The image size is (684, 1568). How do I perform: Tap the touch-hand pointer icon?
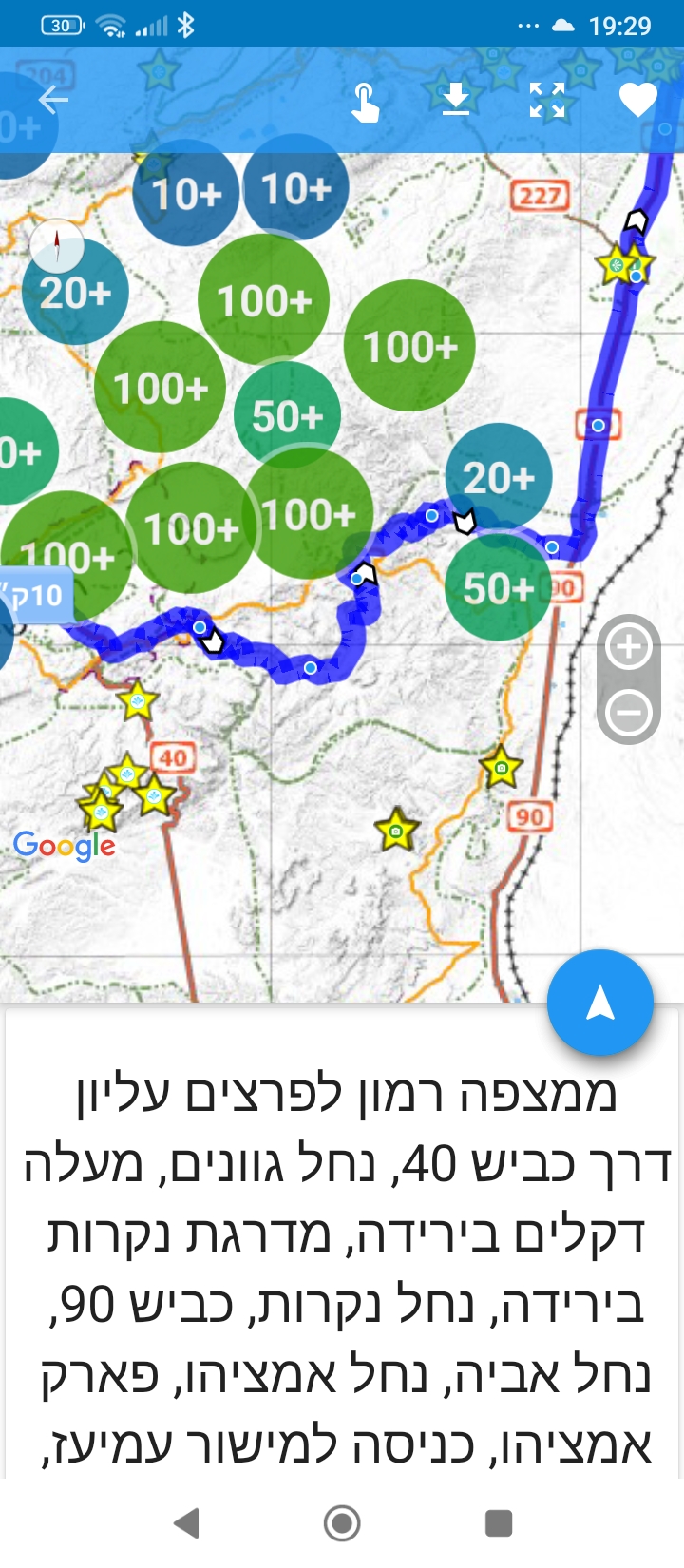coord(365,101)
